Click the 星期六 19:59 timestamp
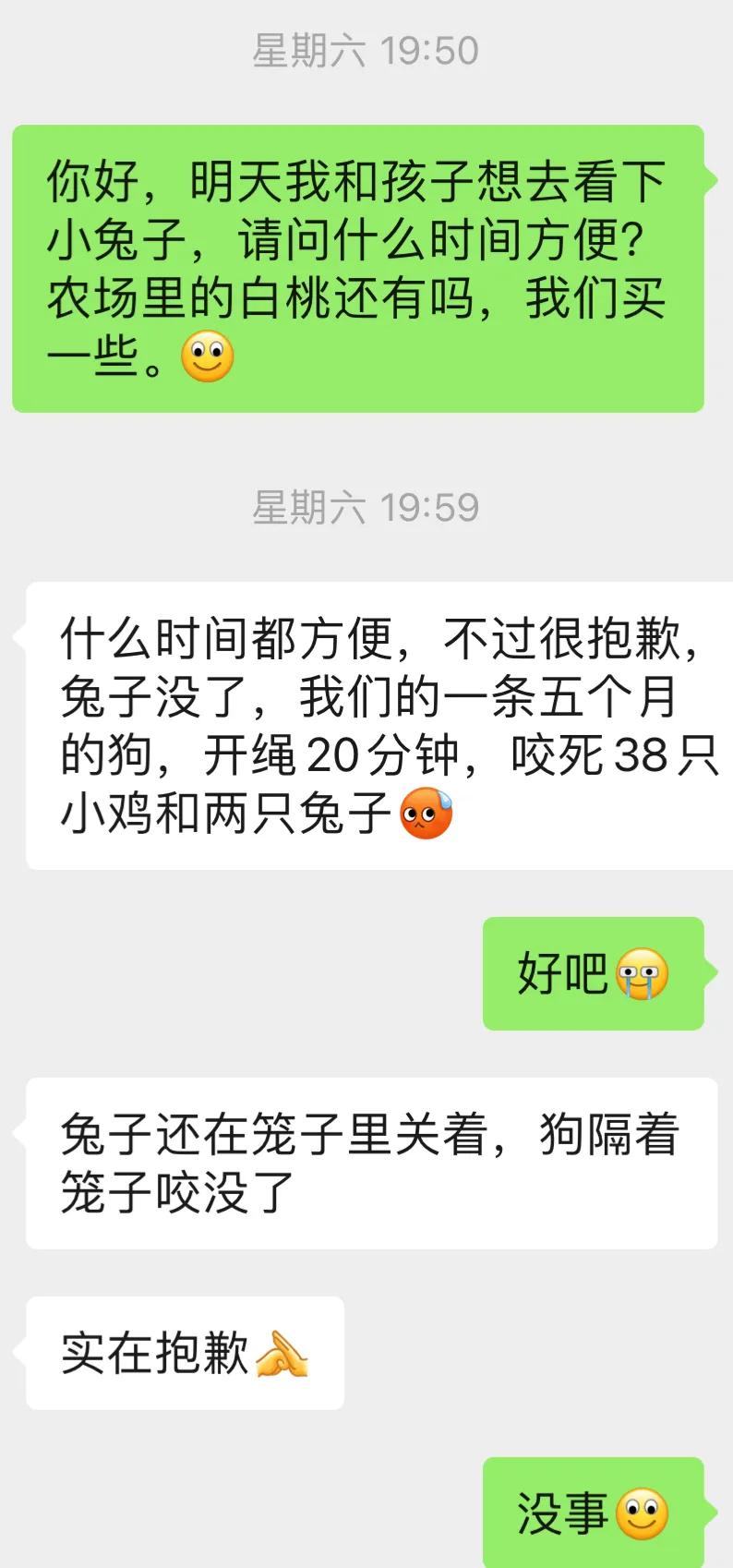This screenshot has width=733, height=1568. point(366,506)
